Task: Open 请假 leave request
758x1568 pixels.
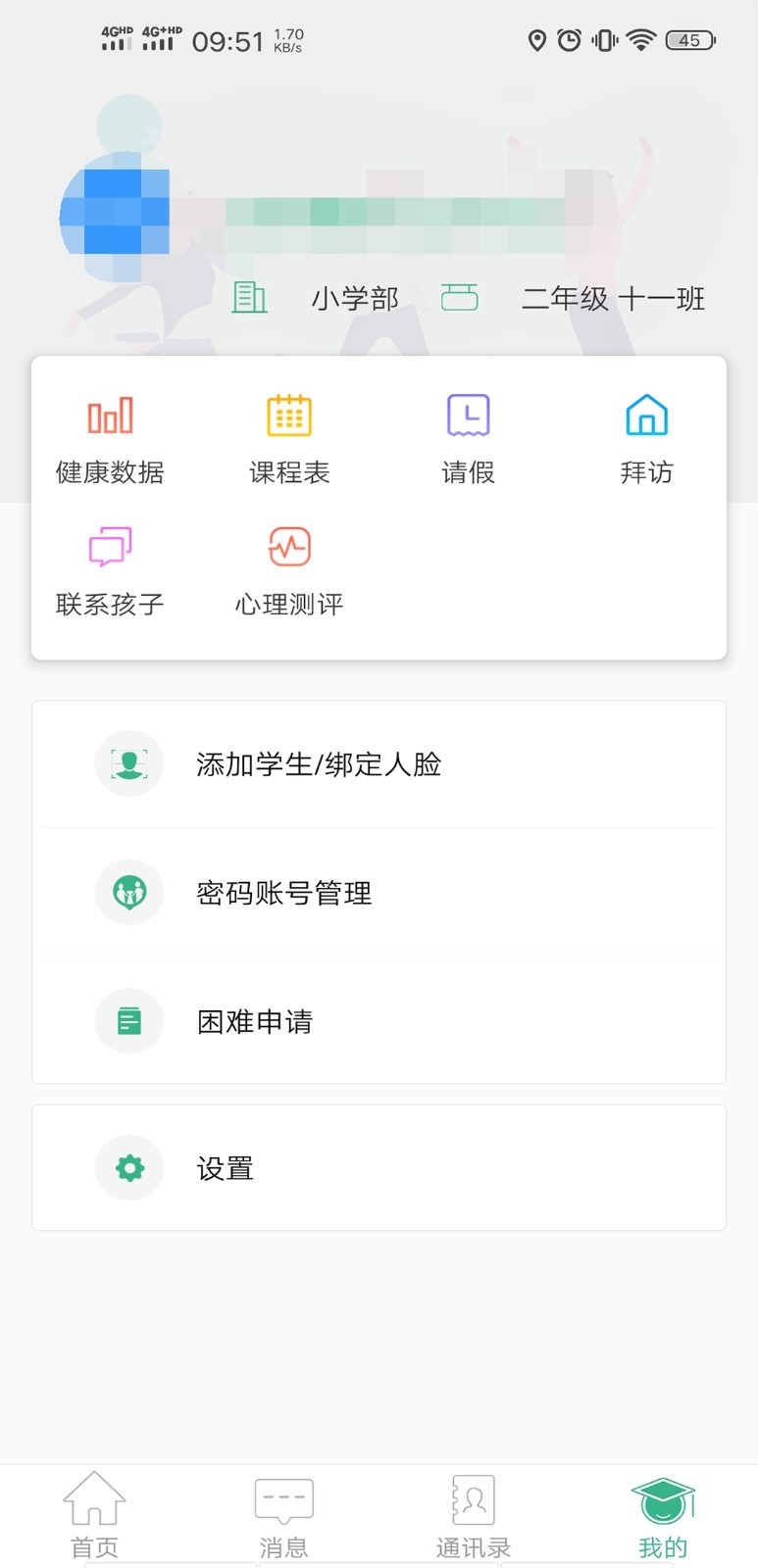Action: tap(468, 439)
